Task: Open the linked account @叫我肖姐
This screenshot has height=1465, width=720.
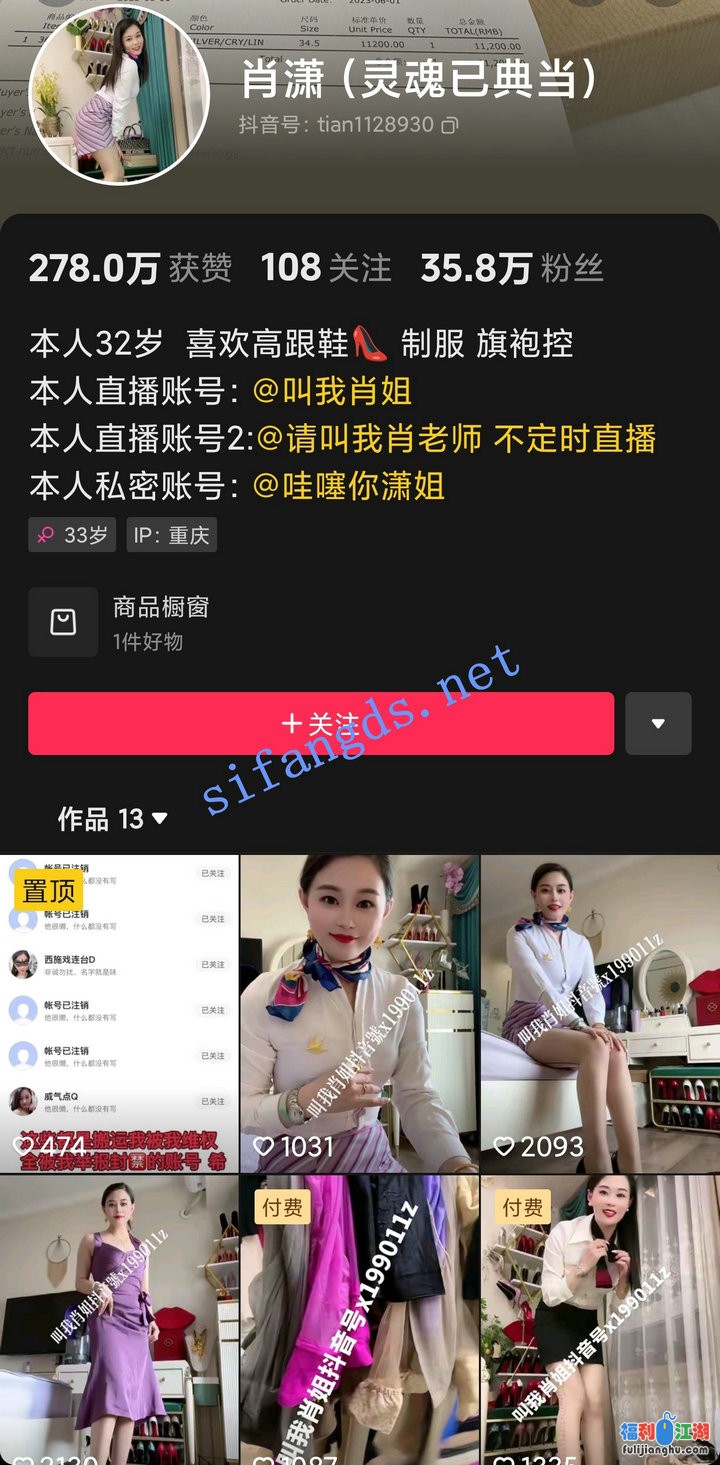Action: 332,391
